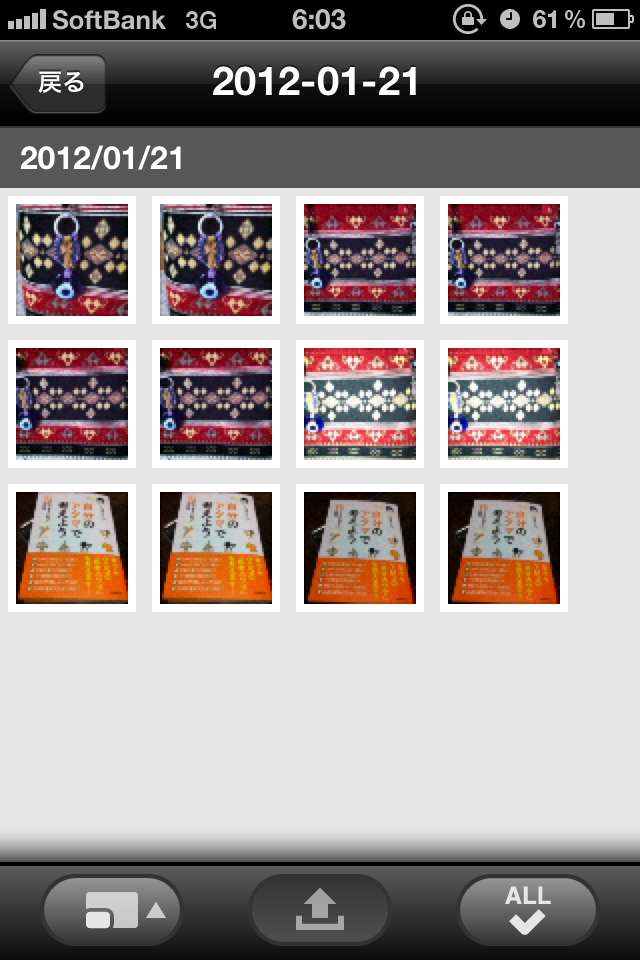Select all photos with ALL checkmark
The width and height of the screenshot is (640, 960).
coord(527,910)
